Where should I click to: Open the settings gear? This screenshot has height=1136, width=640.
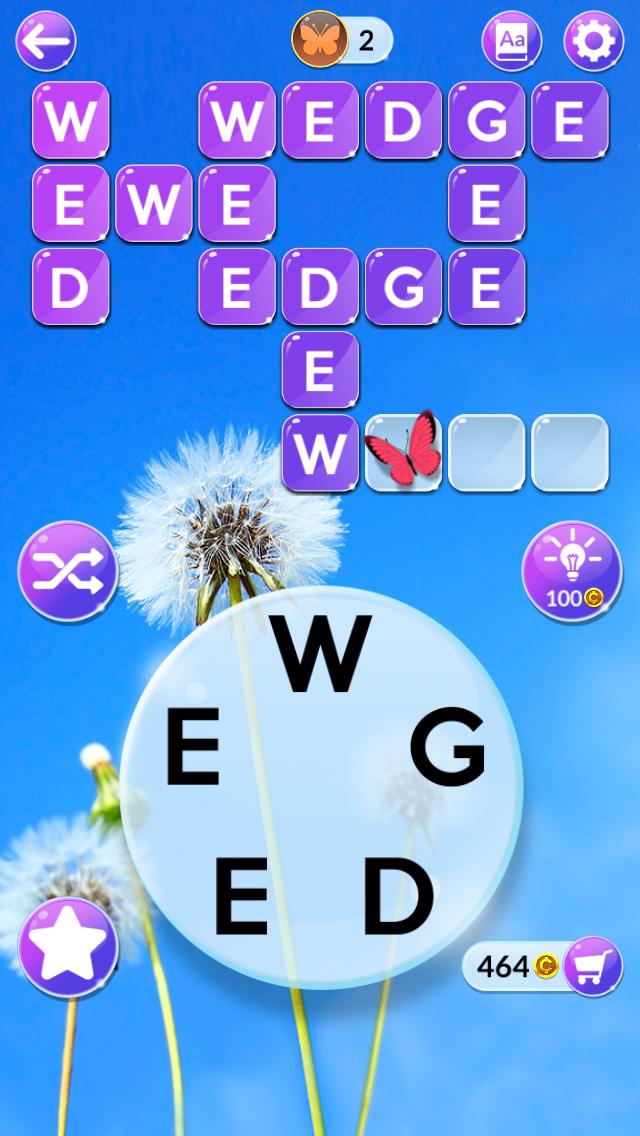click(x=594, y=41)
